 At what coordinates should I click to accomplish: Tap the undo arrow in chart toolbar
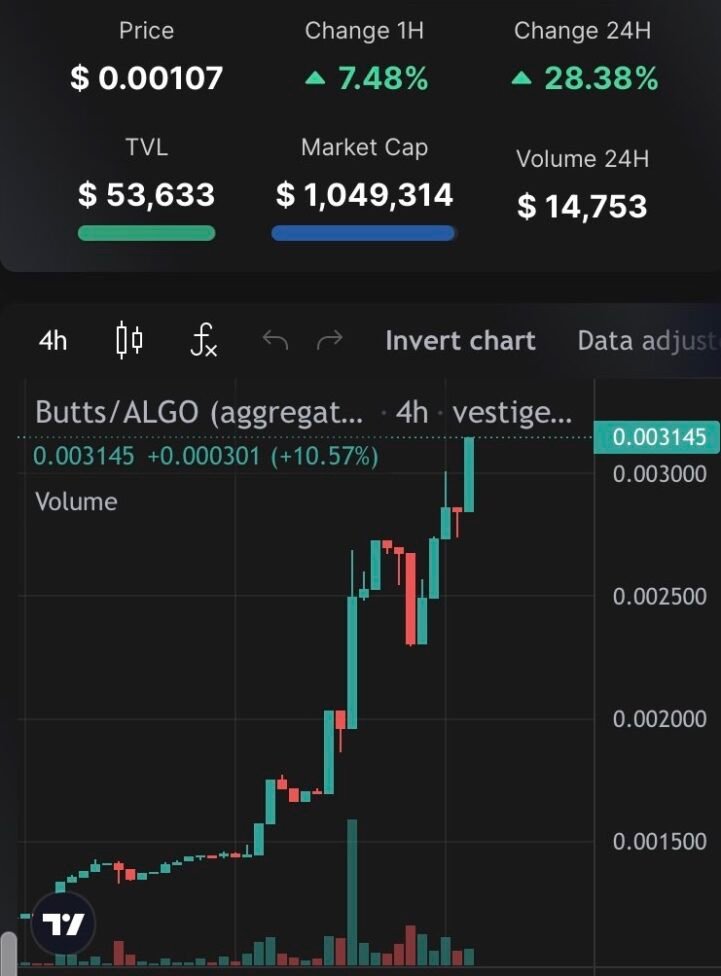coord(275,341)
